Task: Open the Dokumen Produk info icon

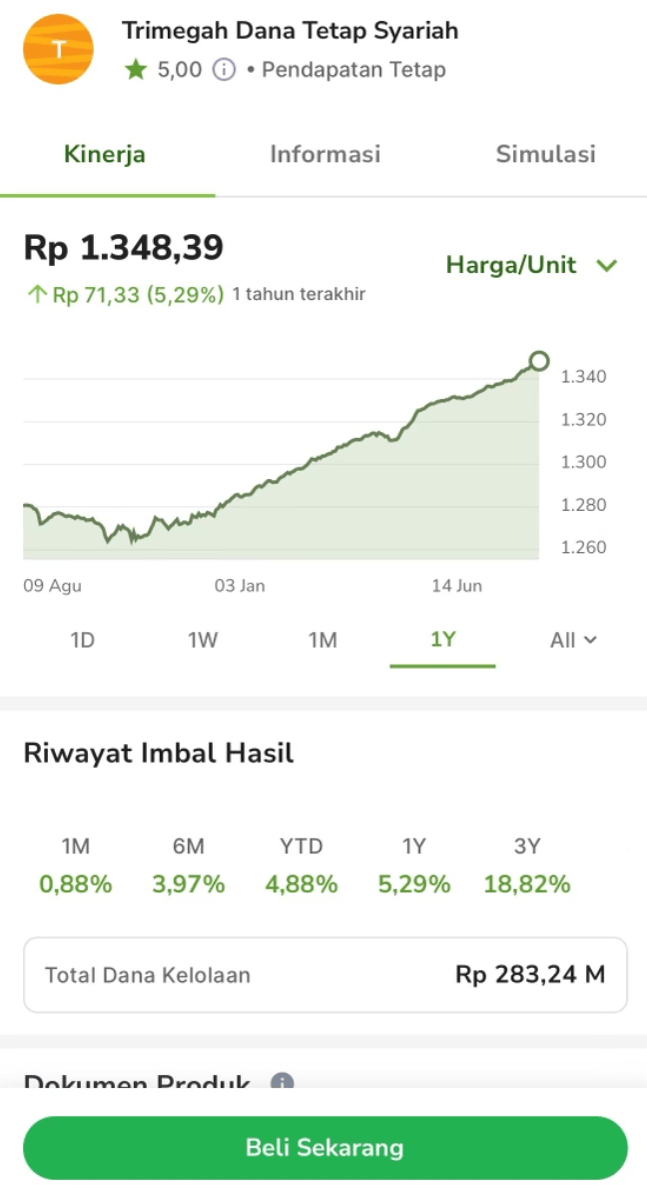Action: (x=283, y=1083)
